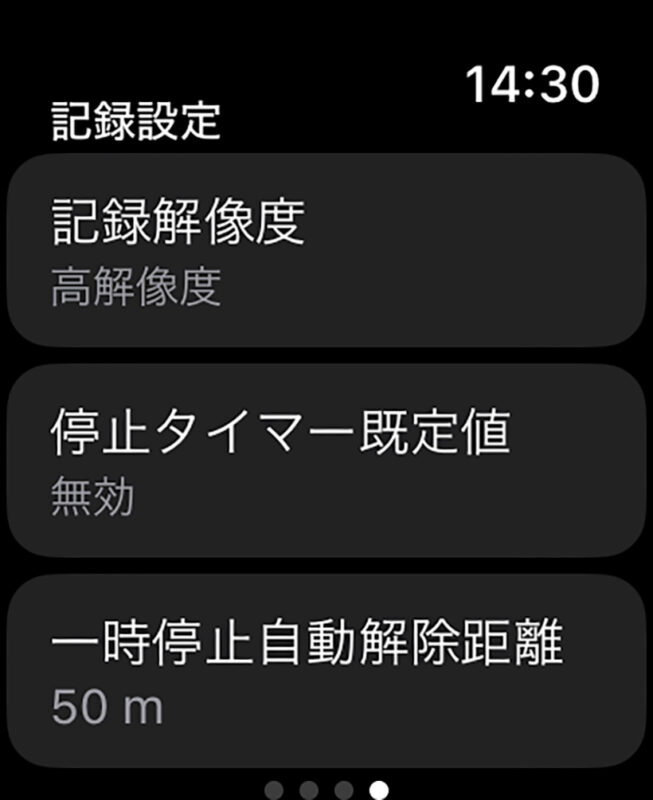The image size is (653, 800).
Task: Open 一時停止自動解除距離 setting
Action: pyautogui.click(x=326, y=671)
